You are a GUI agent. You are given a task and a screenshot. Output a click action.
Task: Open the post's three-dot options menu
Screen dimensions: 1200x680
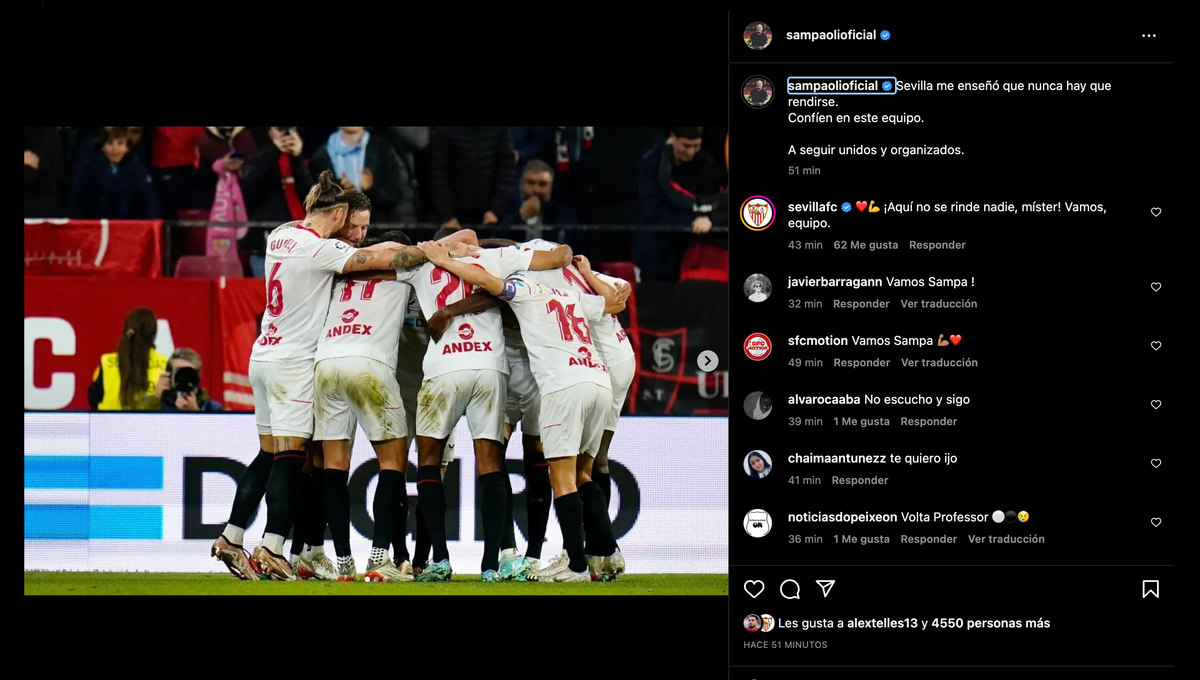(x=1148, y=35)
